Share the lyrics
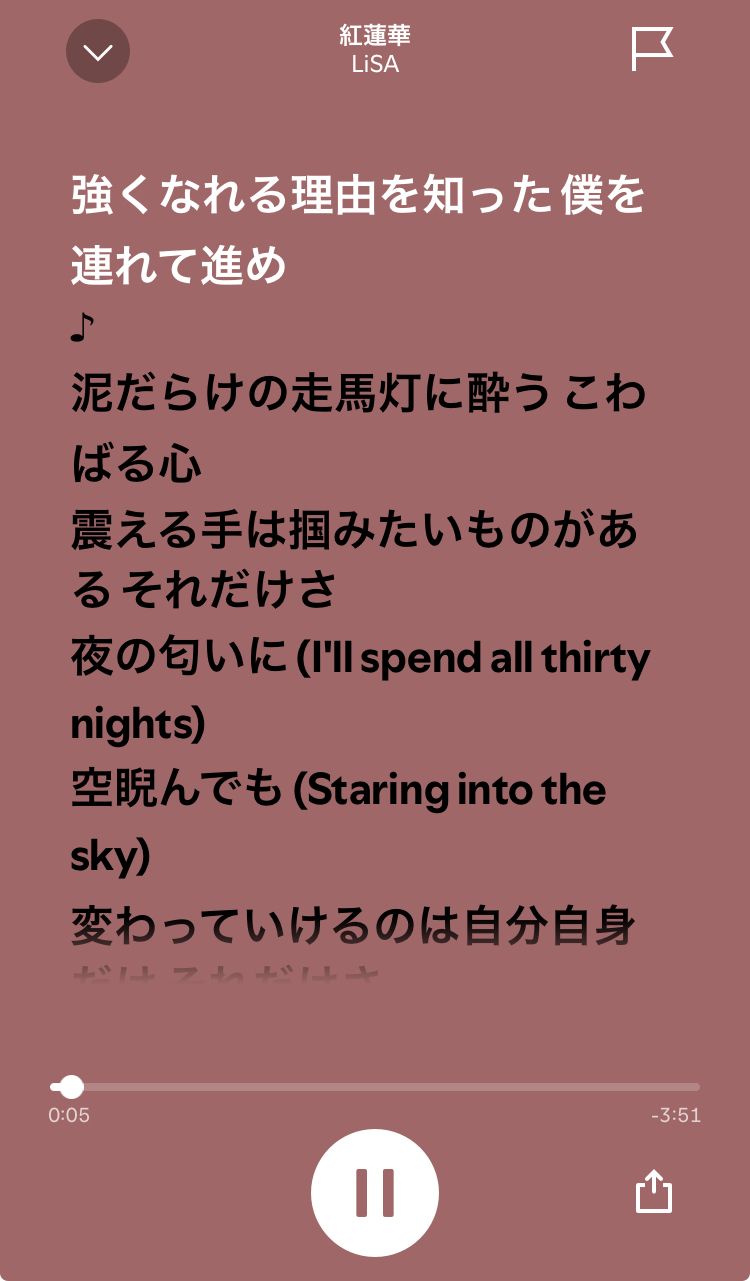The width and height of the screenshot is (750, 1281). (x=654, y=1192)
